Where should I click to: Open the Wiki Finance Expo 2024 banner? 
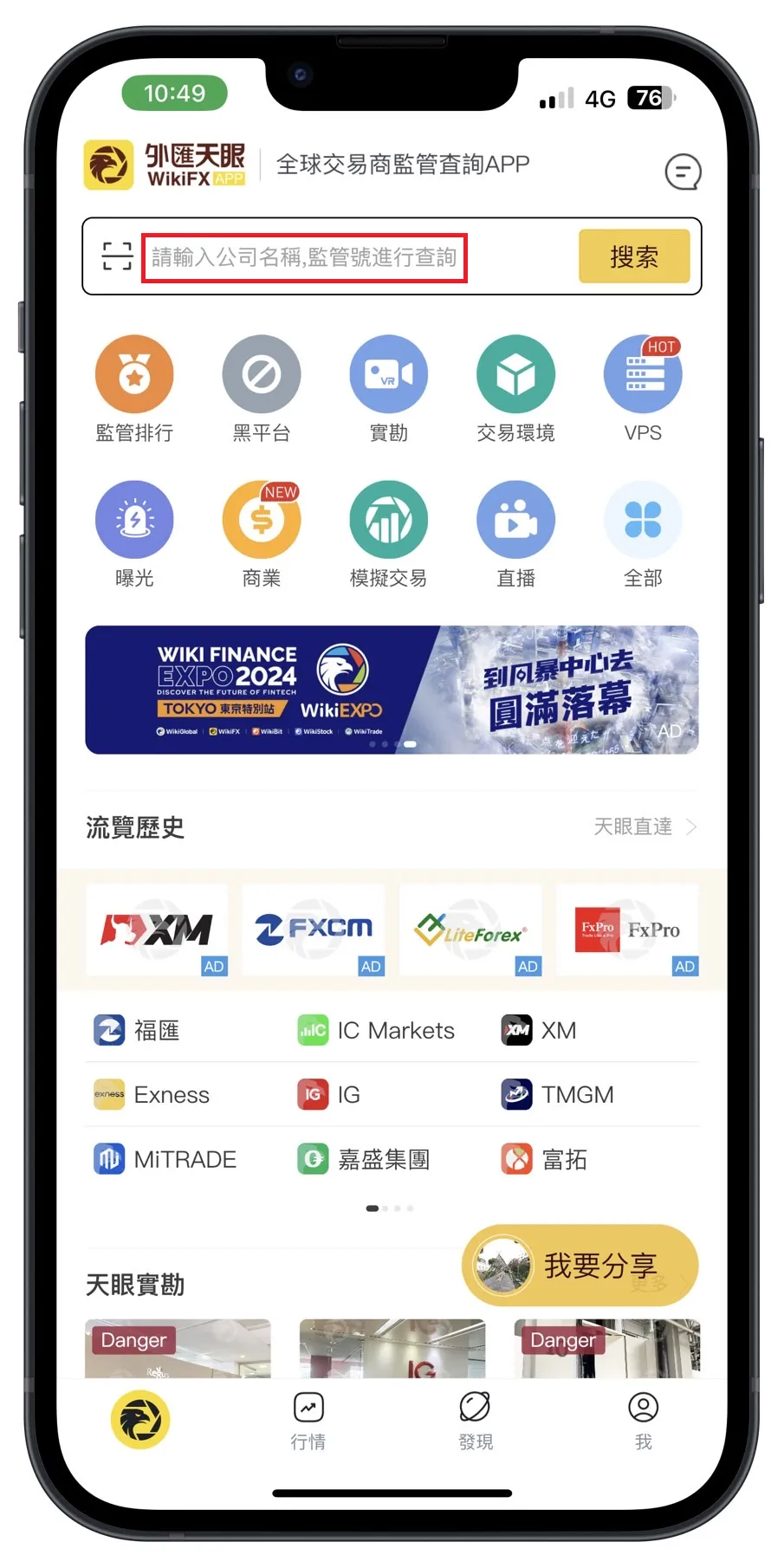(x=392, y=690)
